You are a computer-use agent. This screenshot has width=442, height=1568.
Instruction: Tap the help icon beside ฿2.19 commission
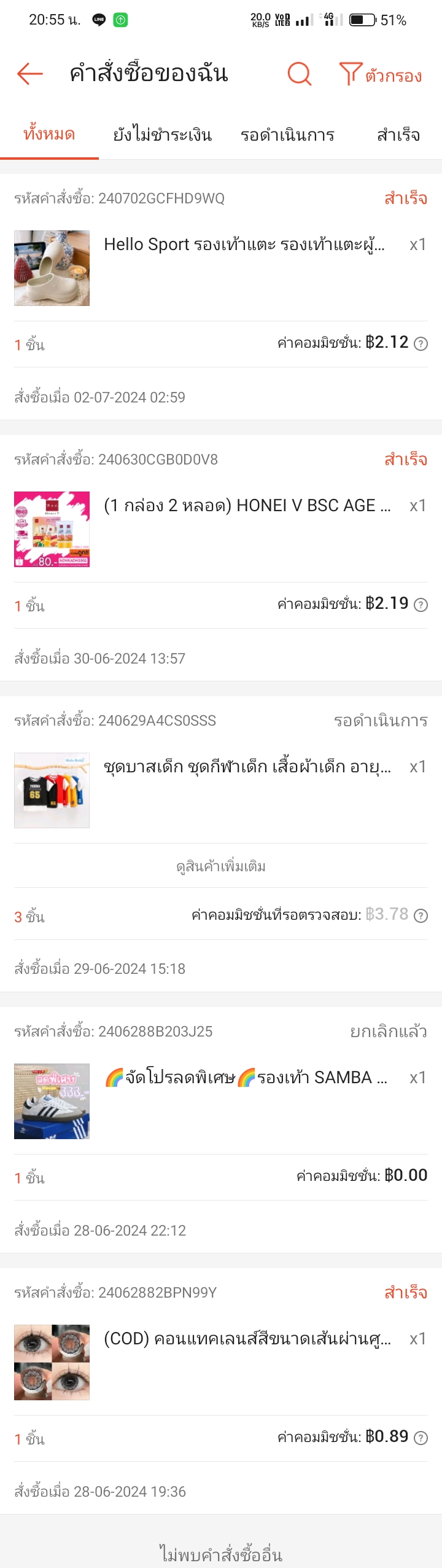421,605
